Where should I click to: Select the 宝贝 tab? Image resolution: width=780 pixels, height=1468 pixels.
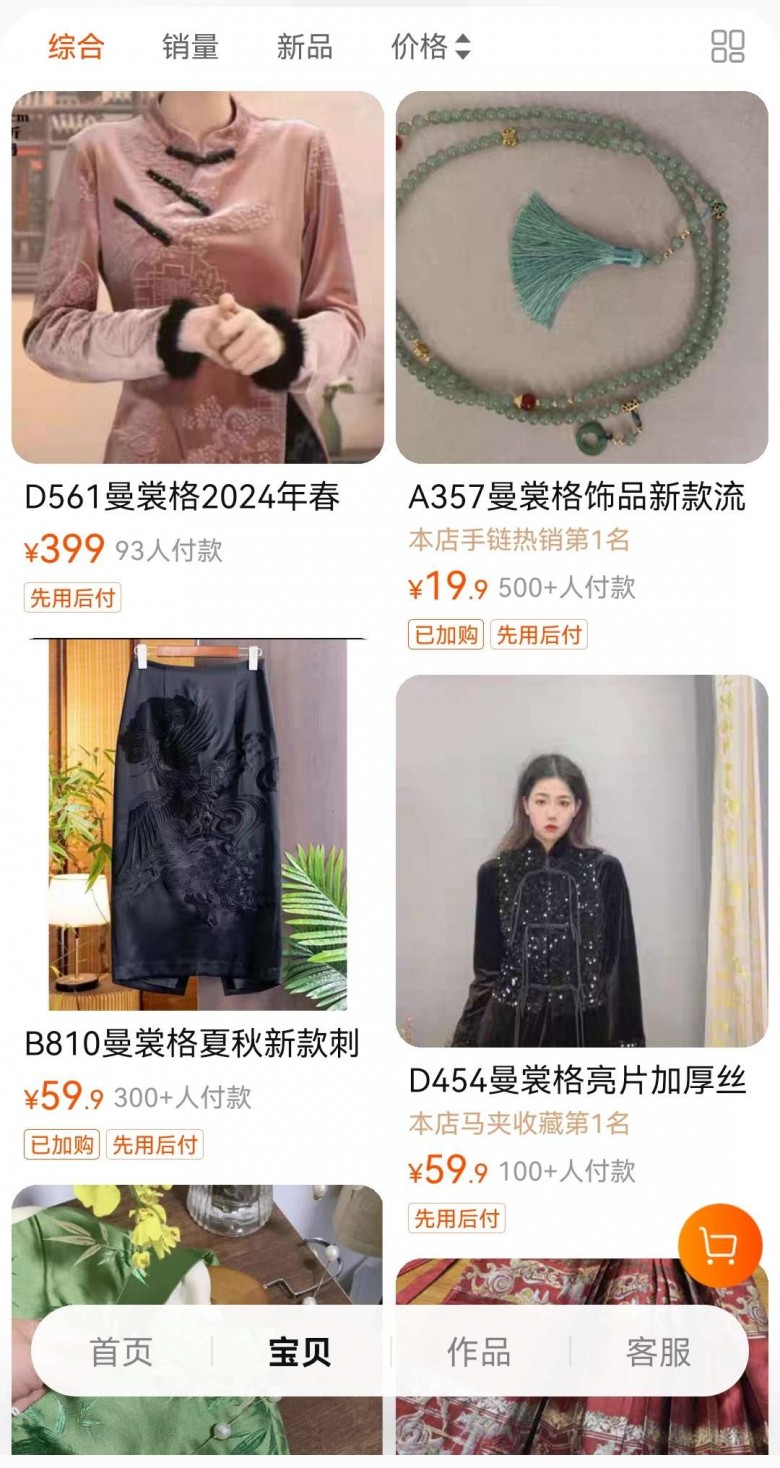[300, 1352]
